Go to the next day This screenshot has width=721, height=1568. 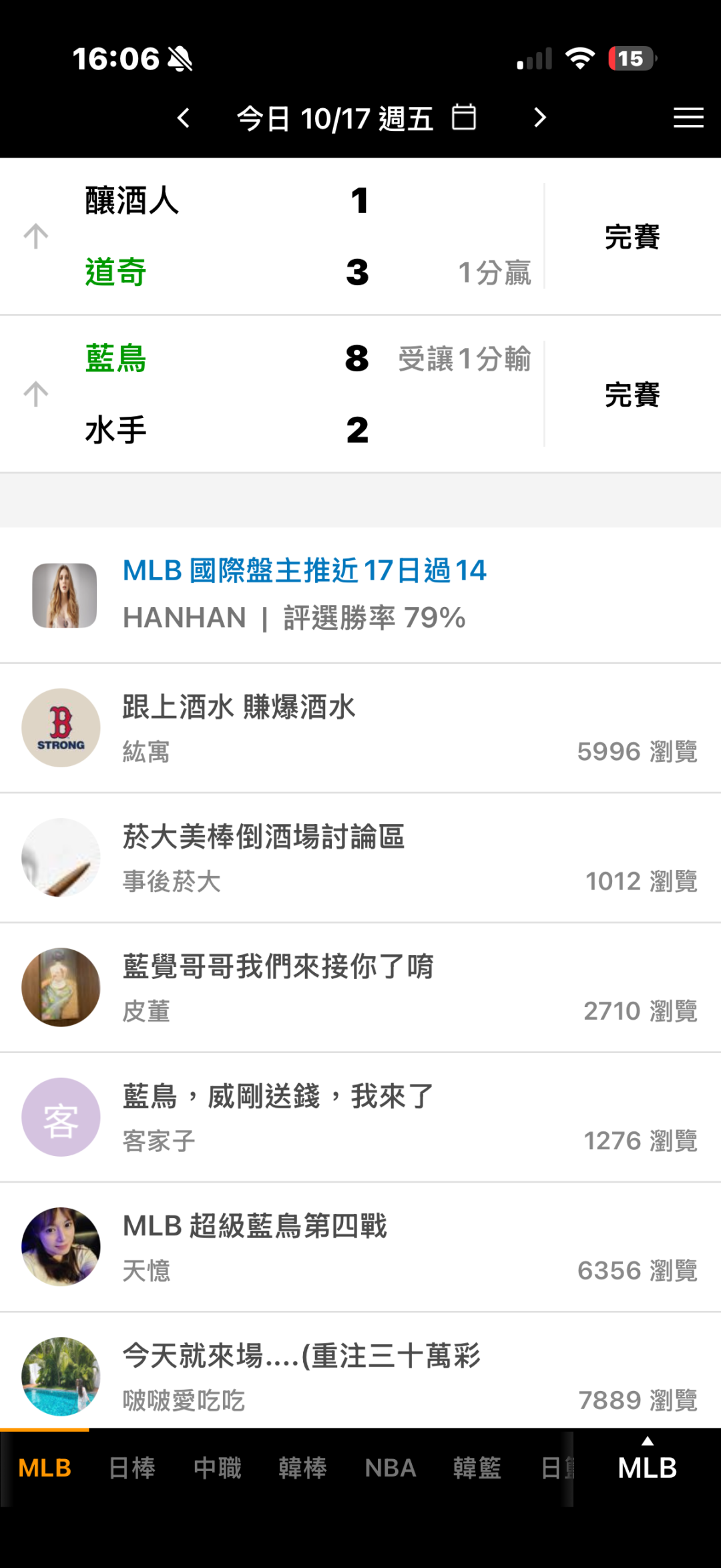(540, 118)
